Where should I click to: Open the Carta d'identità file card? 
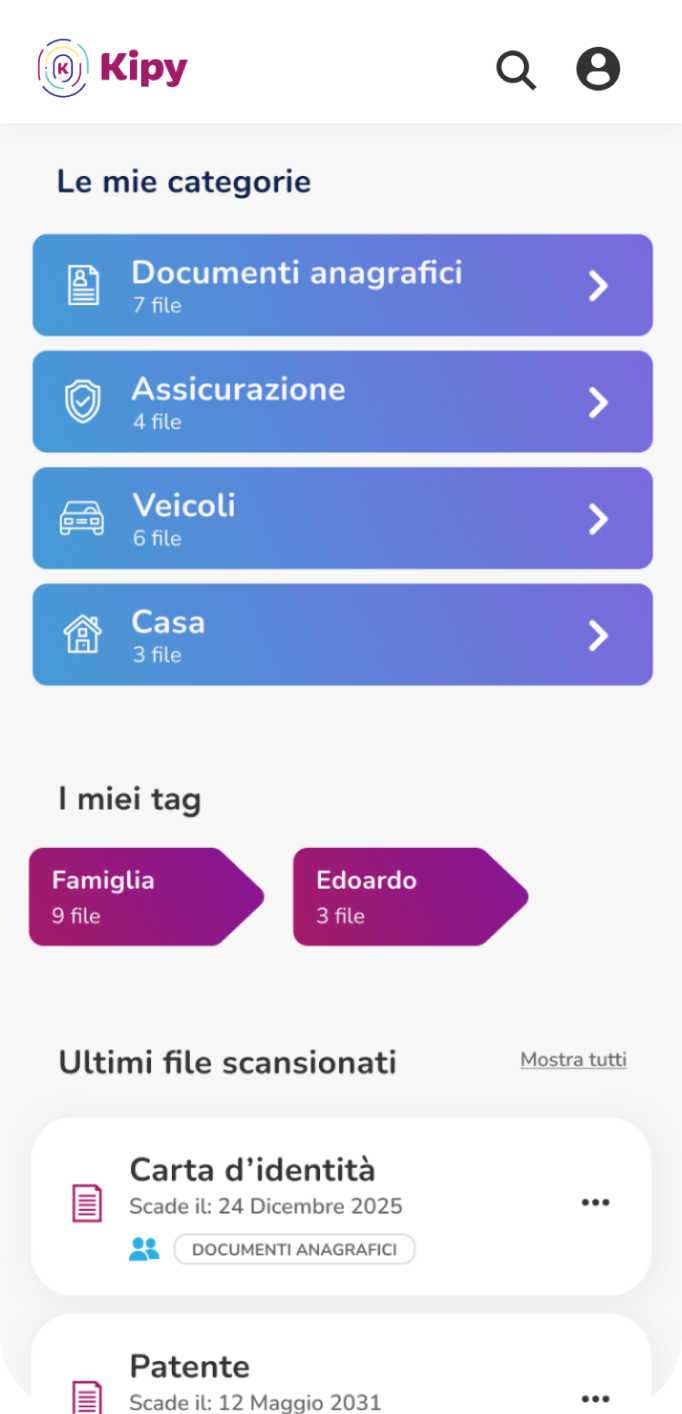tap(341, 1206)
